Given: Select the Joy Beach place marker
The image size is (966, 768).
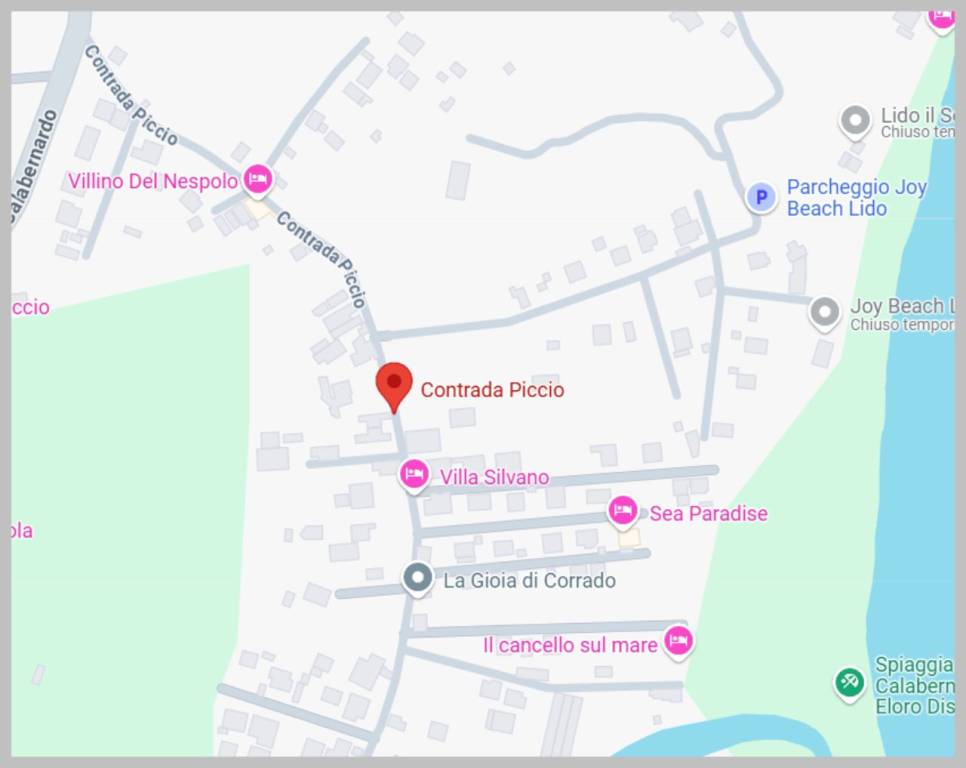Looking at the screenshot, I should [824, 313].
